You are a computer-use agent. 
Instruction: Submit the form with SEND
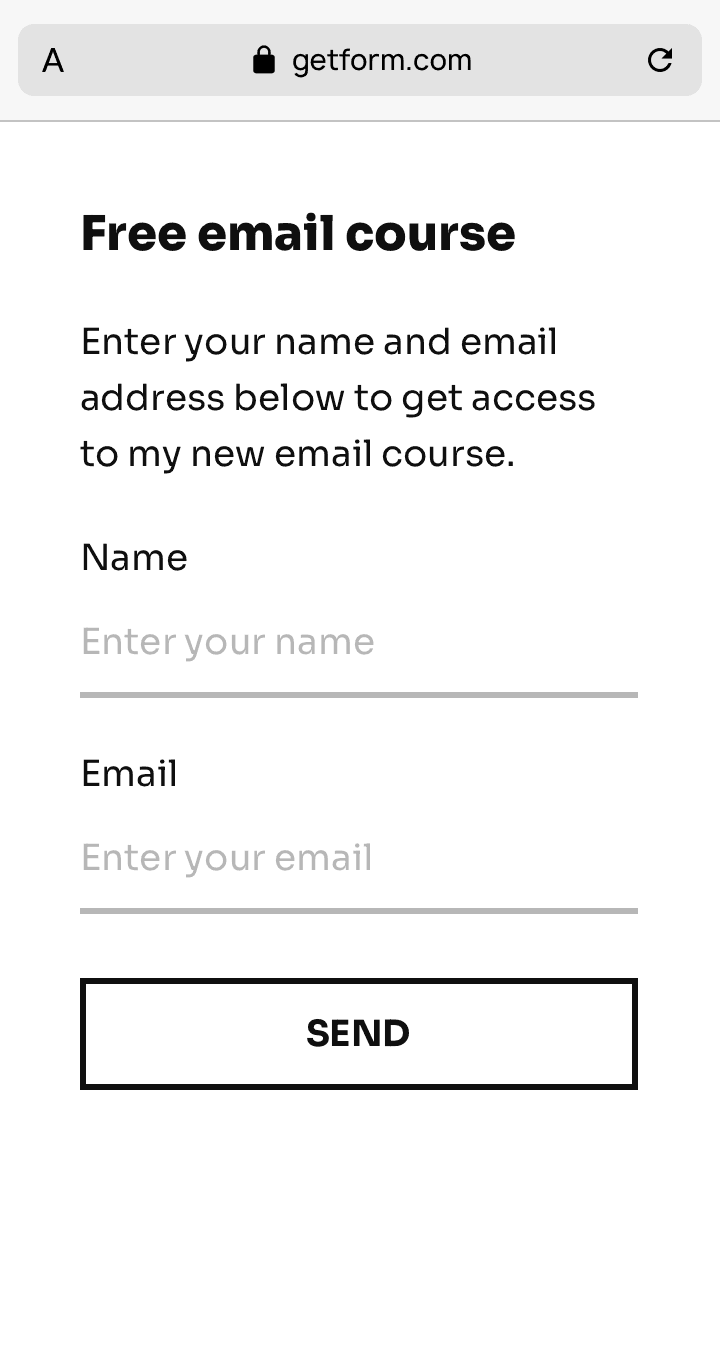[358, 1034]
